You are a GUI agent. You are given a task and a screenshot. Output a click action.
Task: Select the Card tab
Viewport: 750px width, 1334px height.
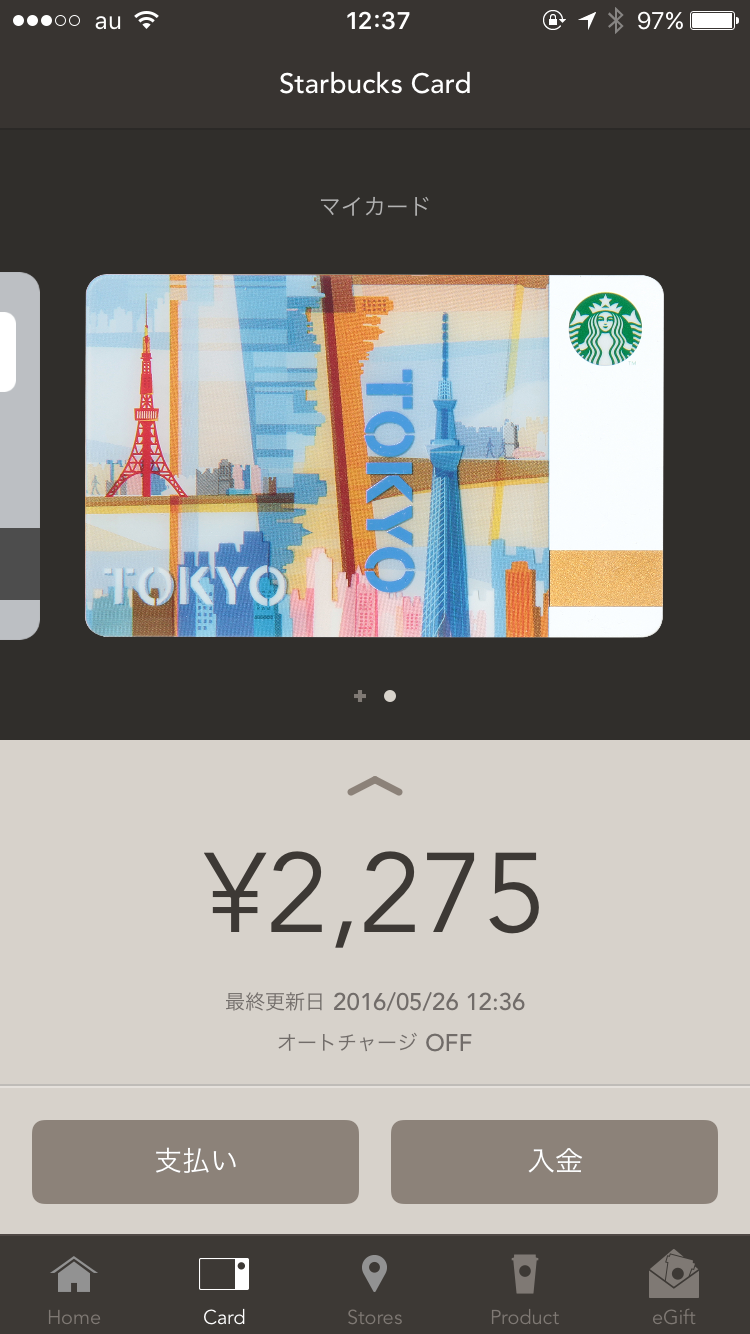[224, 1288]
